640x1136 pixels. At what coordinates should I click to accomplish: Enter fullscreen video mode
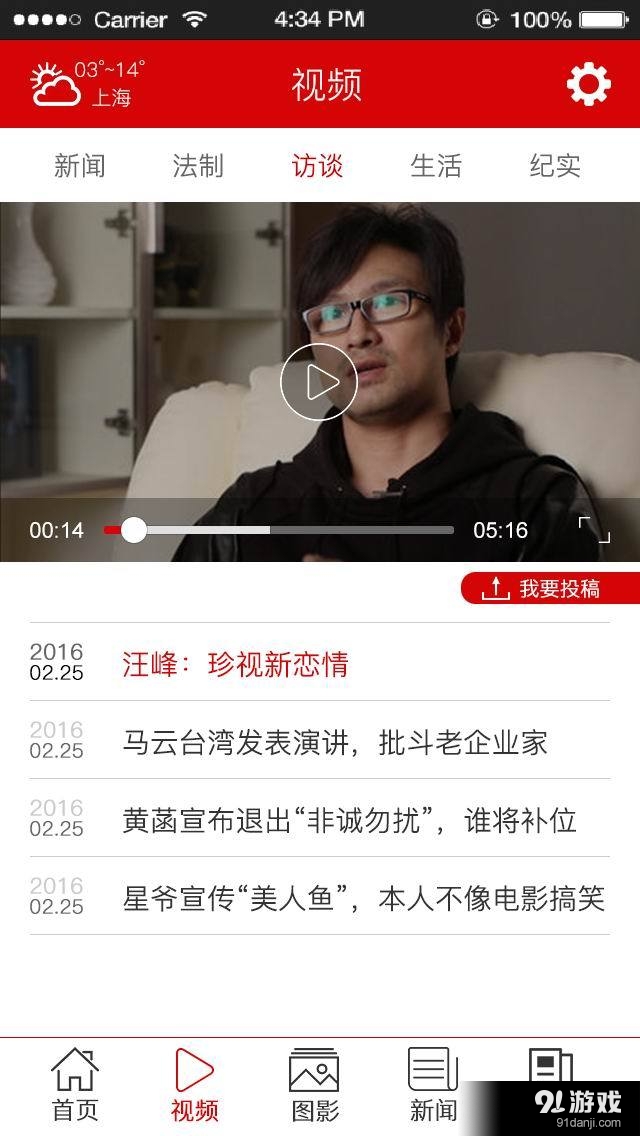point(594,530)
